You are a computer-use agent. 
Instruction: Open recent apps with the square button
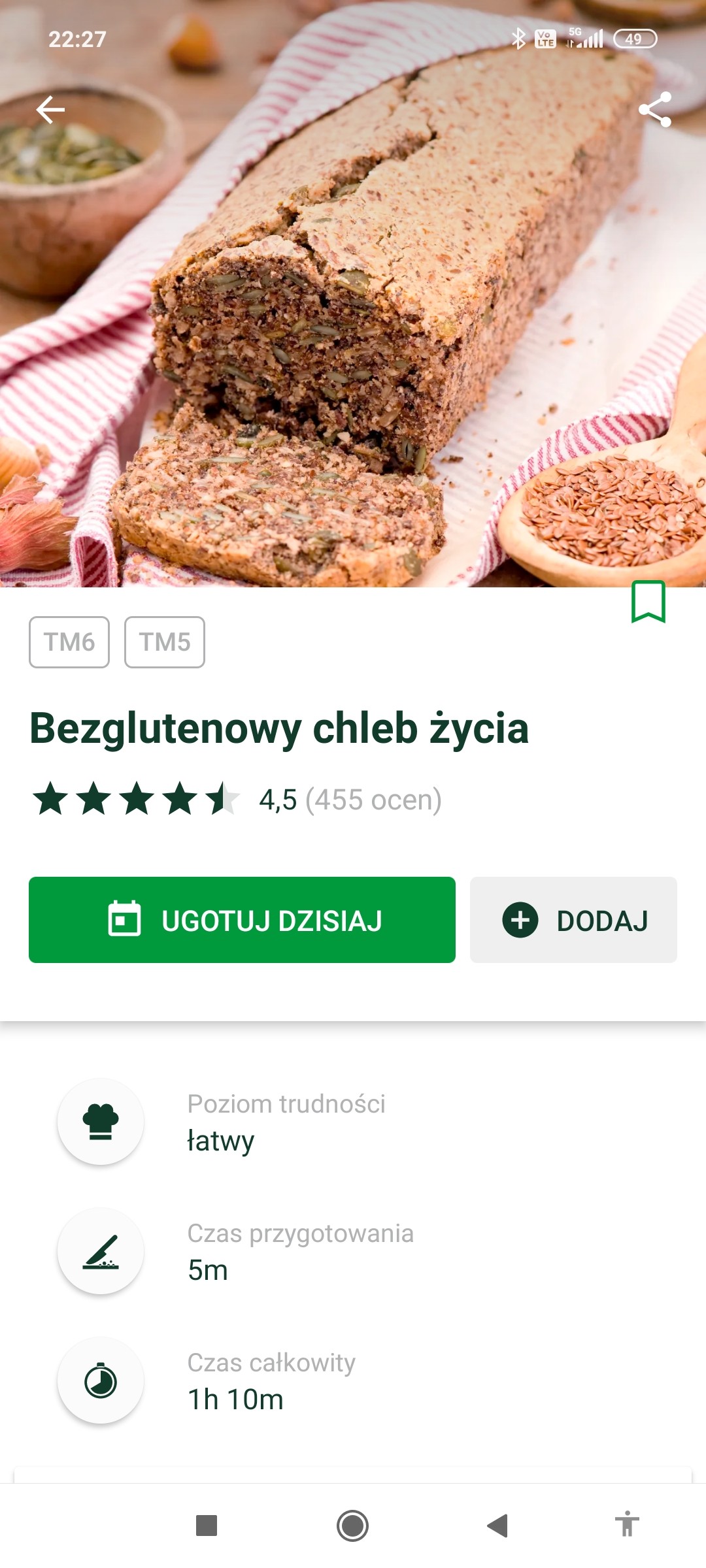207,1526
